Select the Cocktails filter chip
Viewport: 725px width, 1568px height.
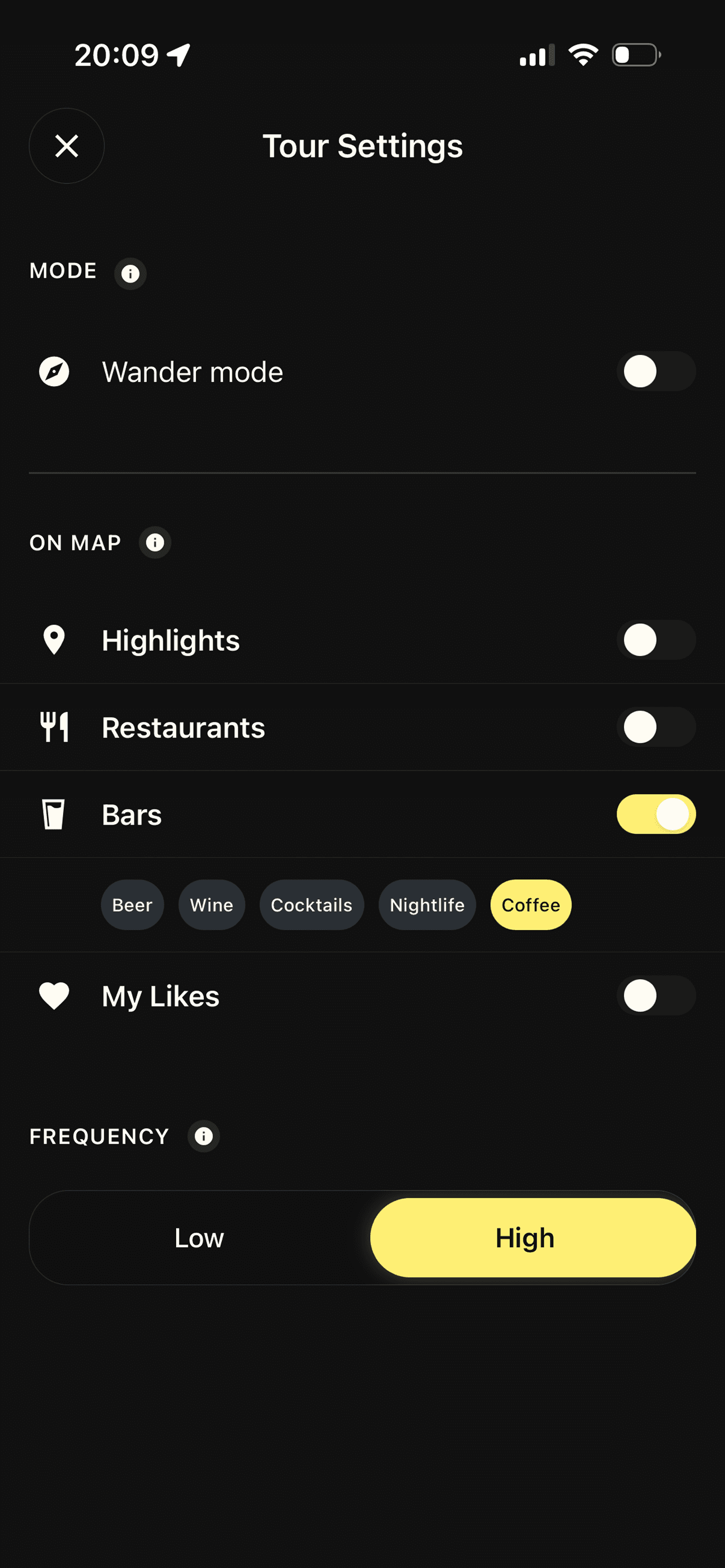[x=311, y=905]
